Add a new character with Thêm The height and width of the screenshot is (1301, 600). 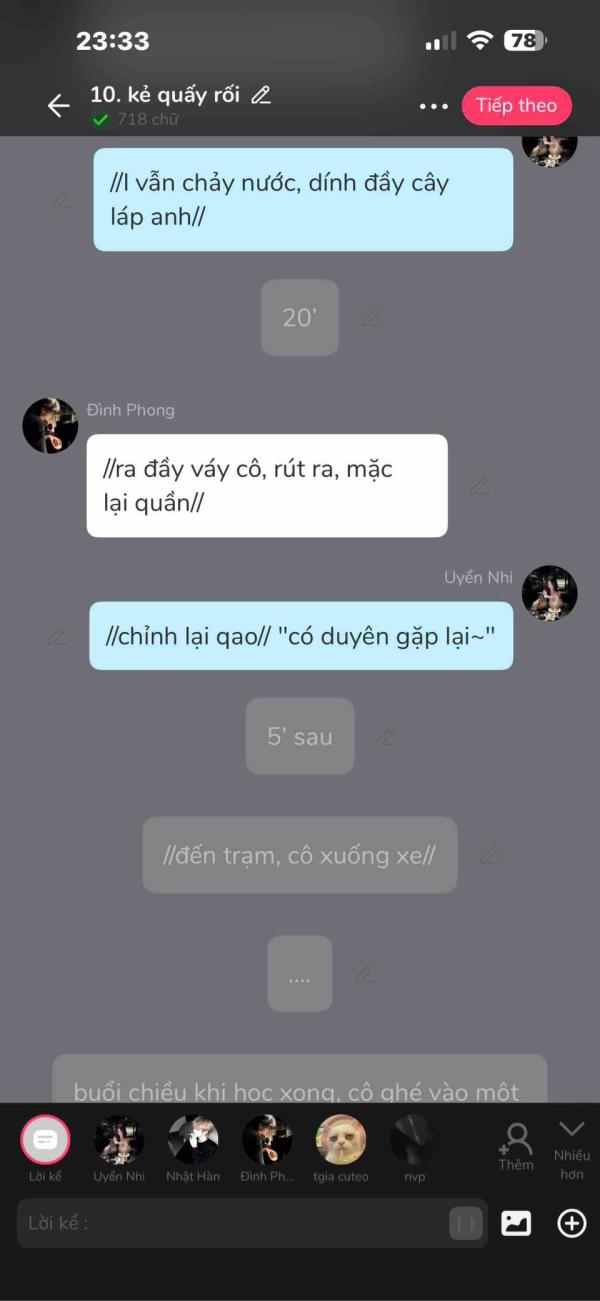pyautogui.click(x=517, y=1147)
